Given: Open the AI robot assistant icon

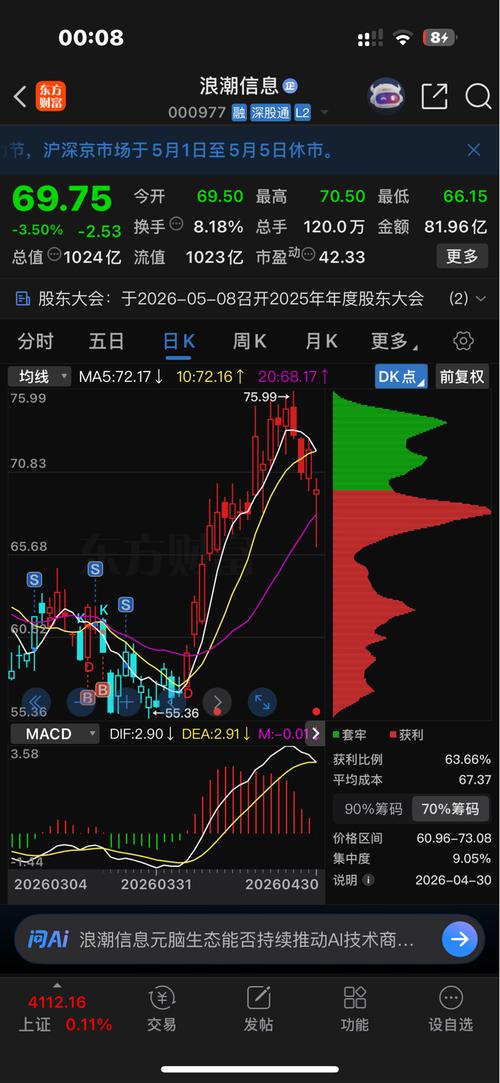Looking at the screenshot, I should (x=387, y=96).
